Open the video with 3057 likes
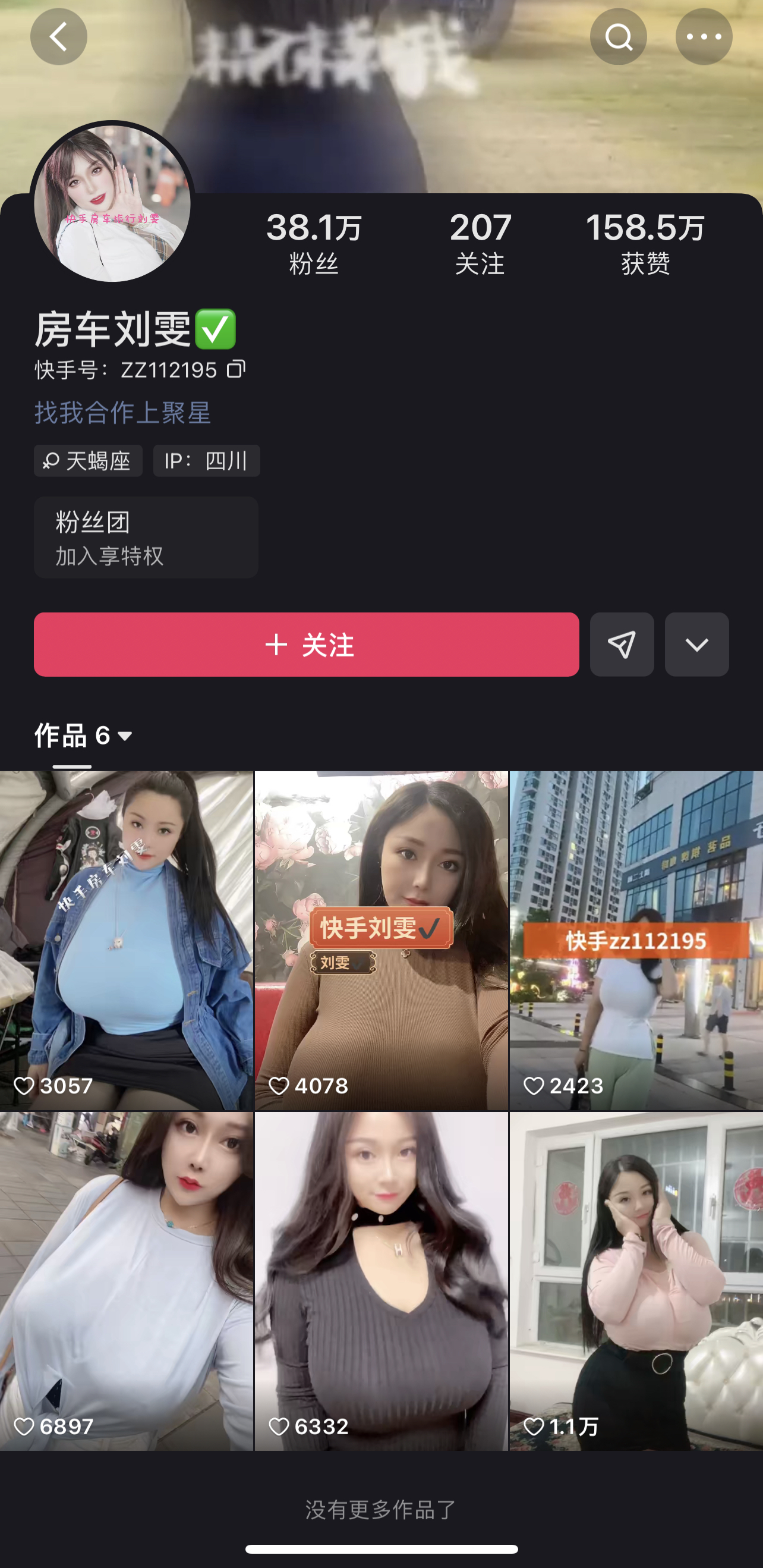 [127, 941]
